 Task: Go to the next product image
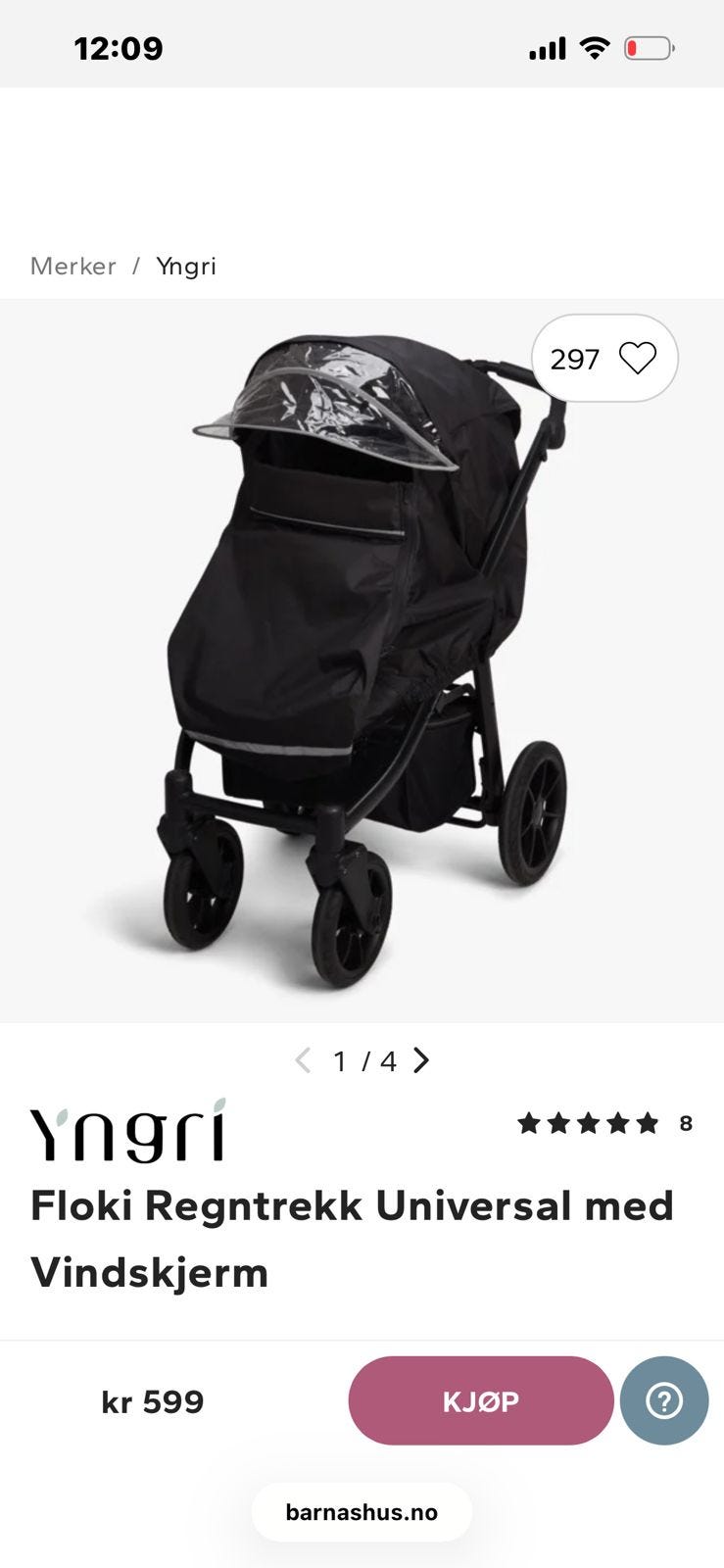[421, 1060]
